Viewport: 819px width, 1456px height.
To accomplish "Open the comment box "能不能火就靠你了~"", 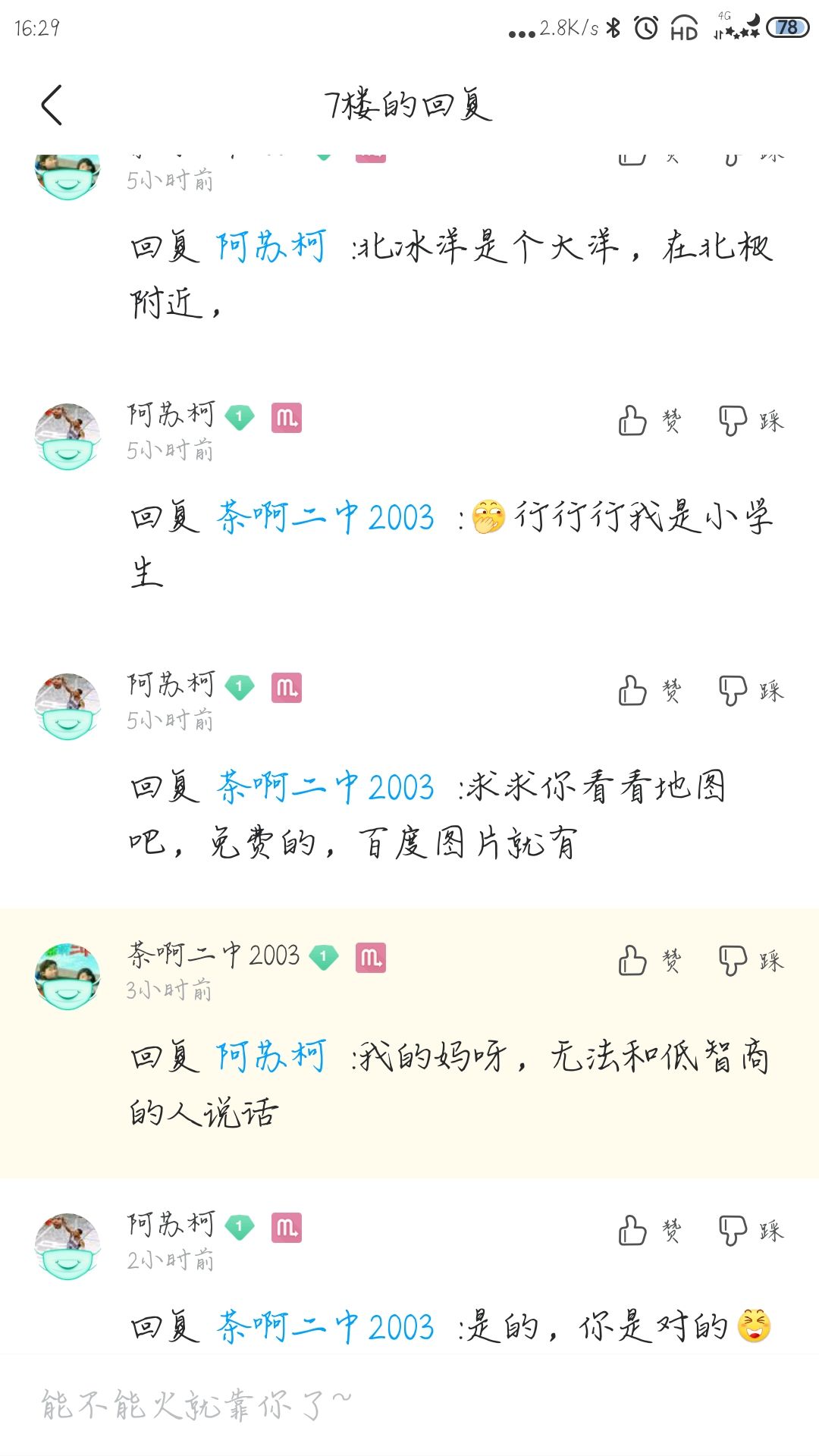I will (409, 1405).
